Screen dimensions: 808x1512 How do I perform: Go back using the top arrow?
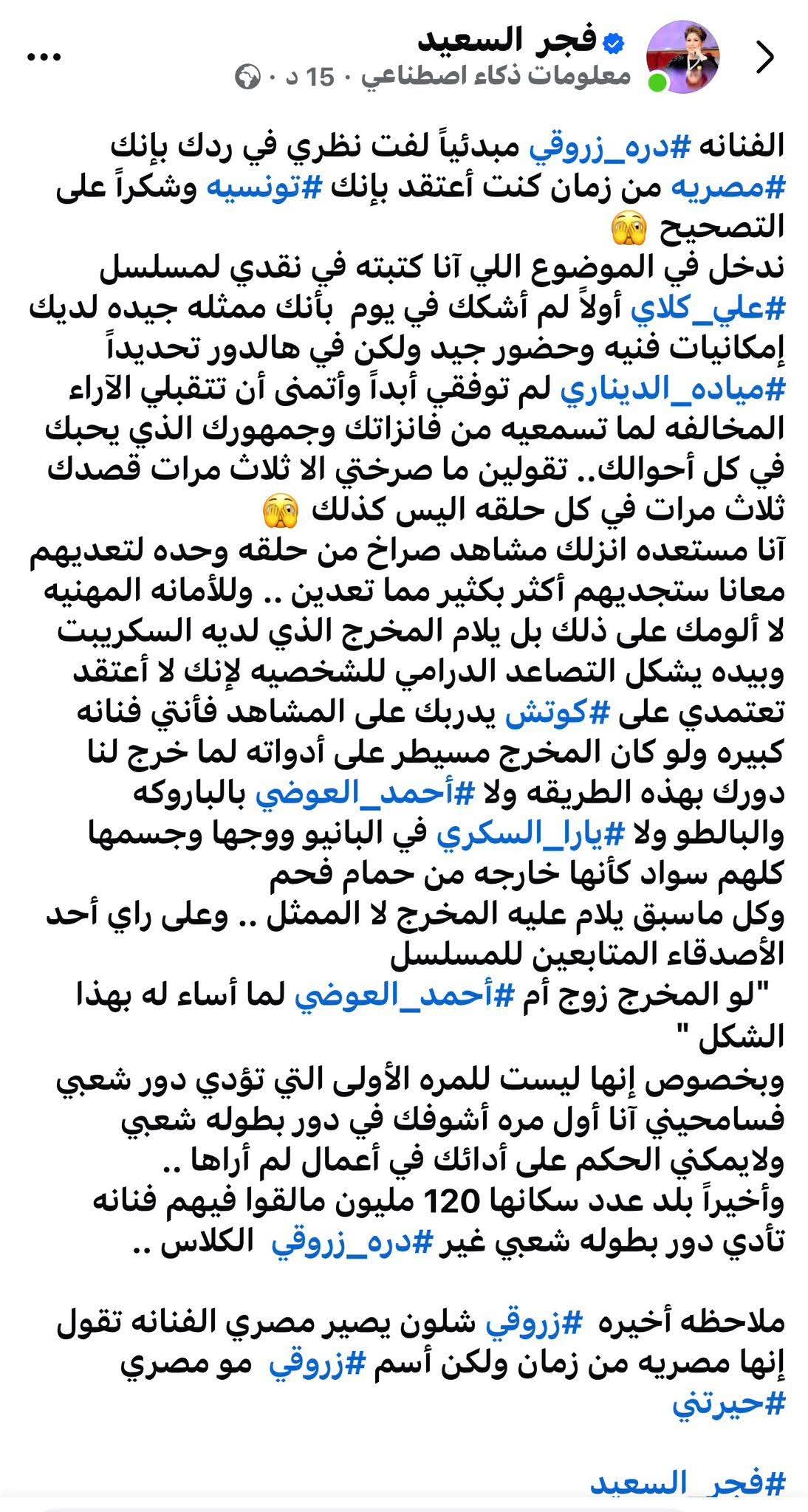coord(766,58)
